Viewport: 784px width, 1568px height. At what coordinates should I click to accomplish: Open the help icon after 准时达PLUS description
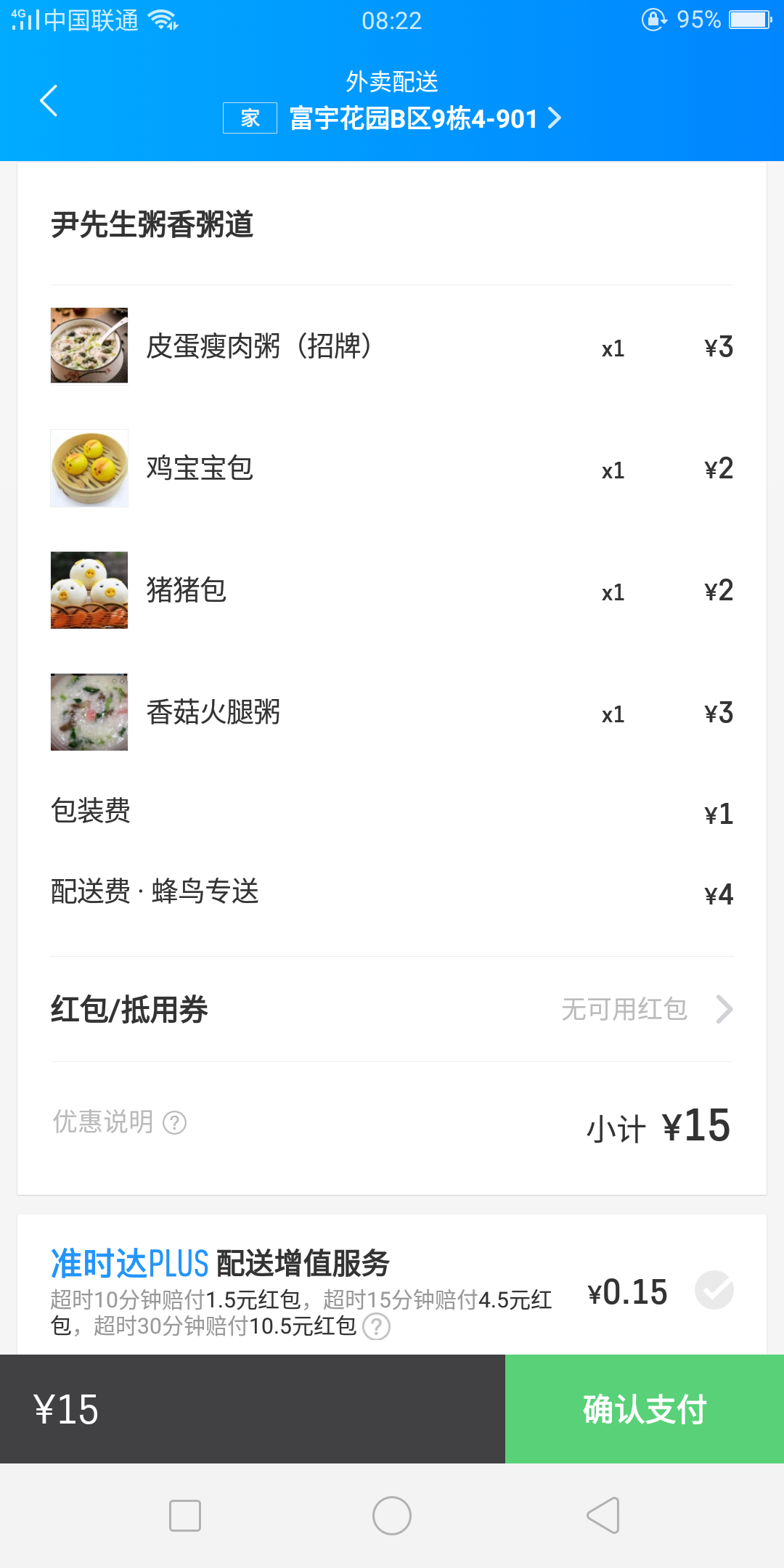pyautogui.click(x=376, y=1326)
